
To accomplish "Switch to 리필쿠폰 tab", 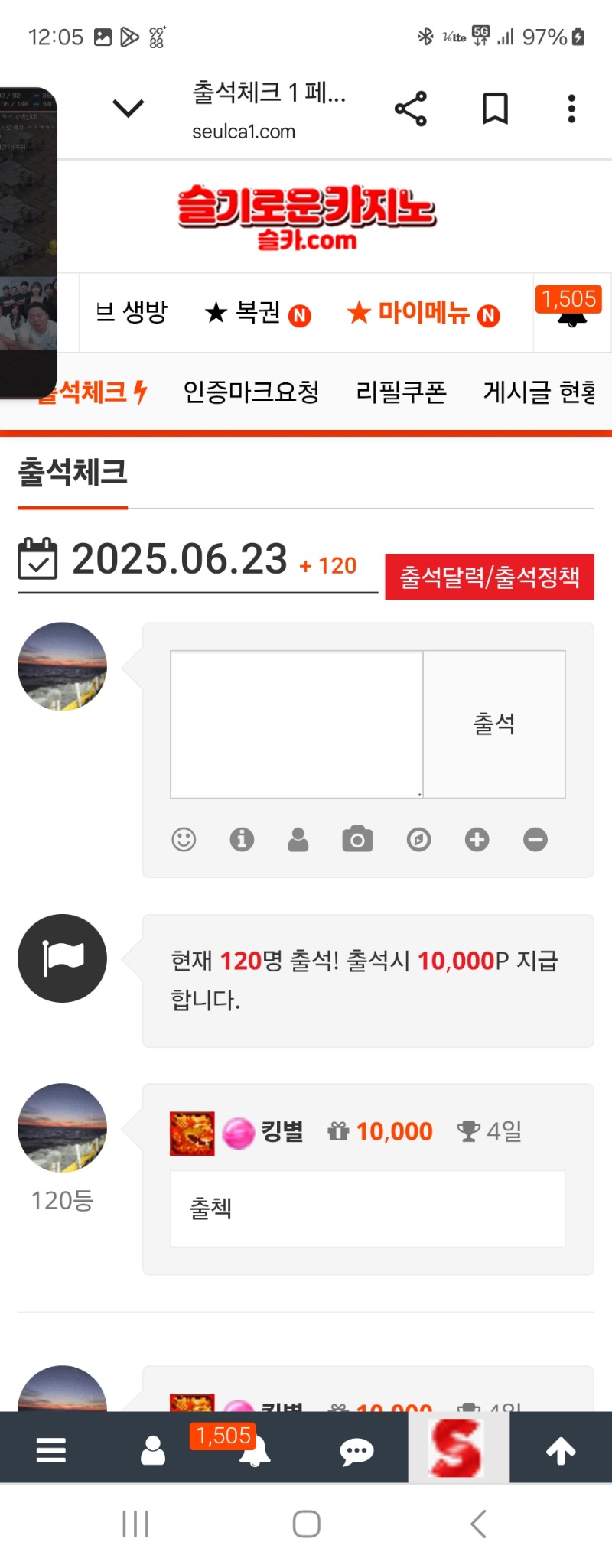I will 401,392.
